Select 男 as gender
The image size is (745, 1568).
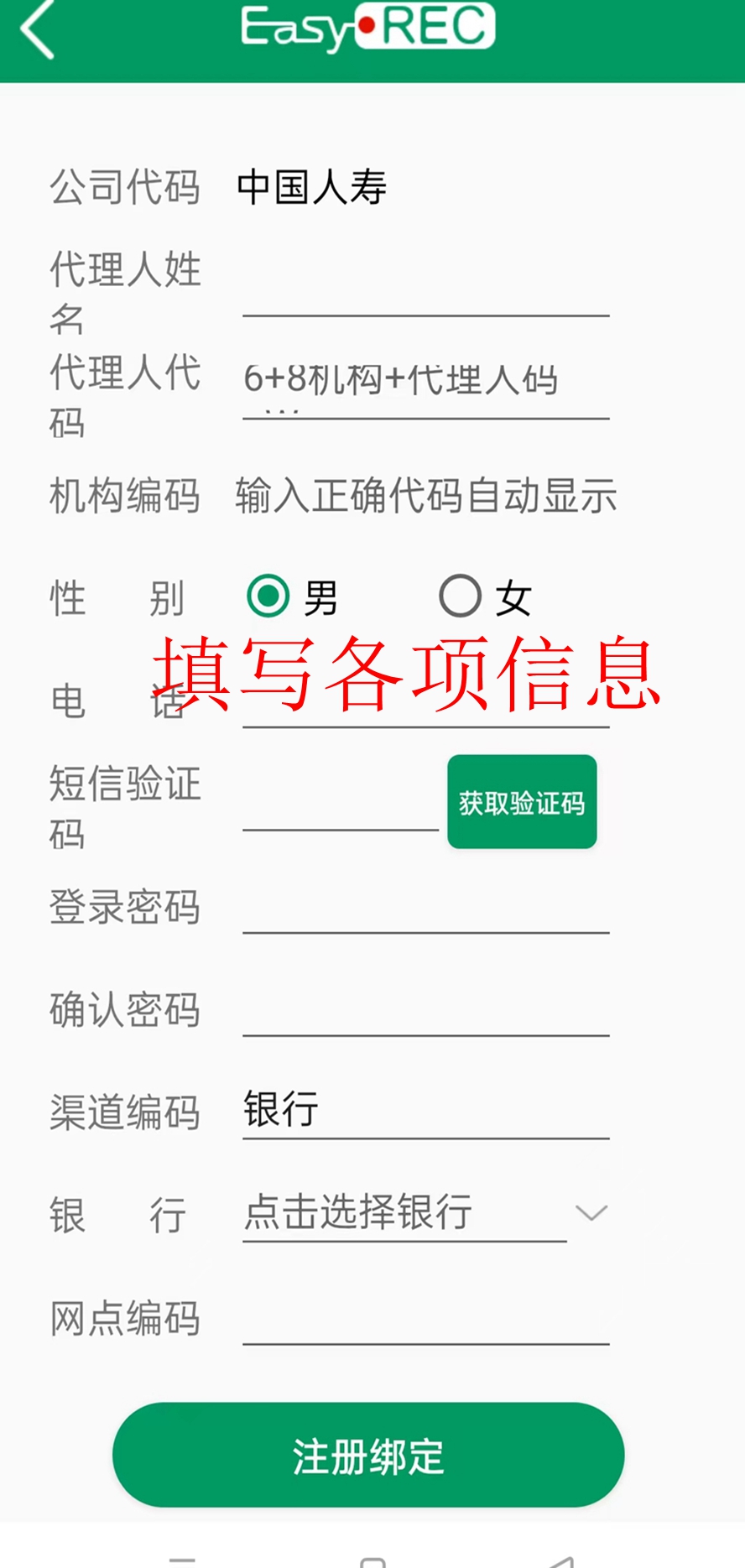click(293, 596)
